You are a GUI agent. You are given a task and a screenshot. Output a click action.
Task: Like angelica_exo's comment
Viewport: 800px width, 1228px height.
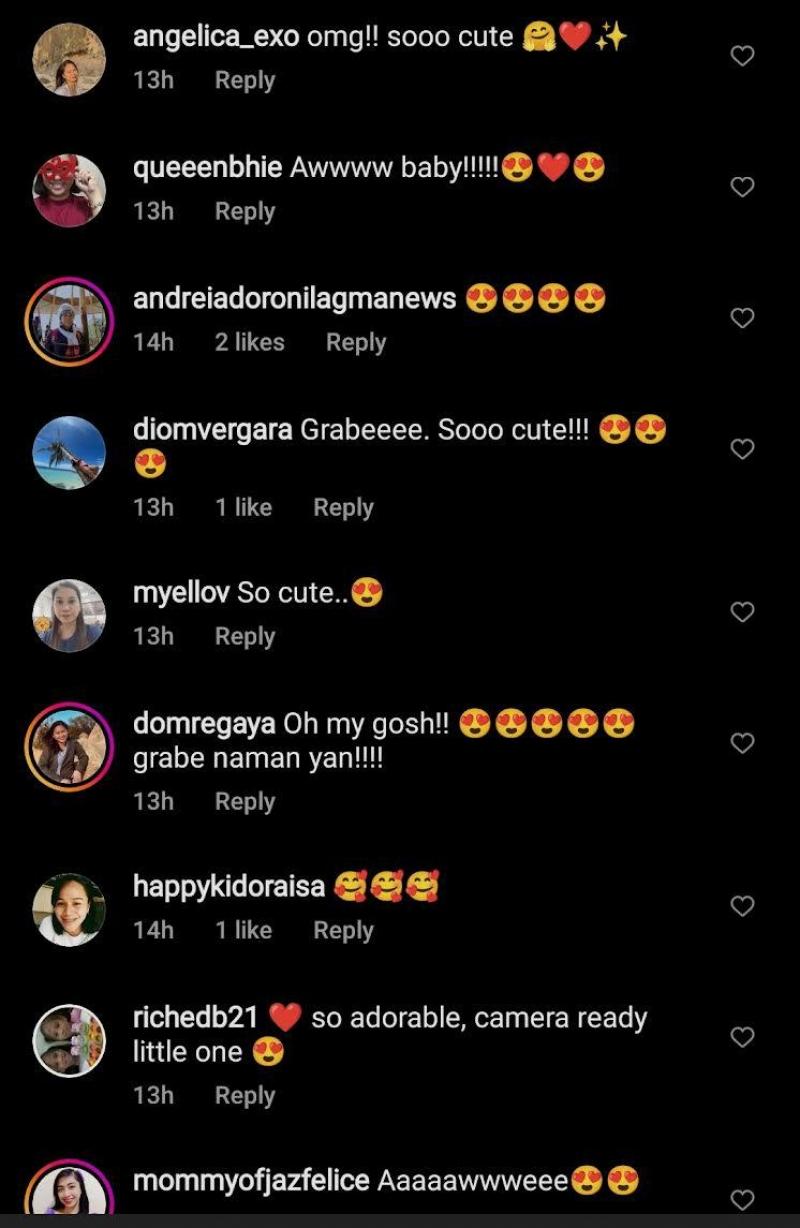pos(742,56)
